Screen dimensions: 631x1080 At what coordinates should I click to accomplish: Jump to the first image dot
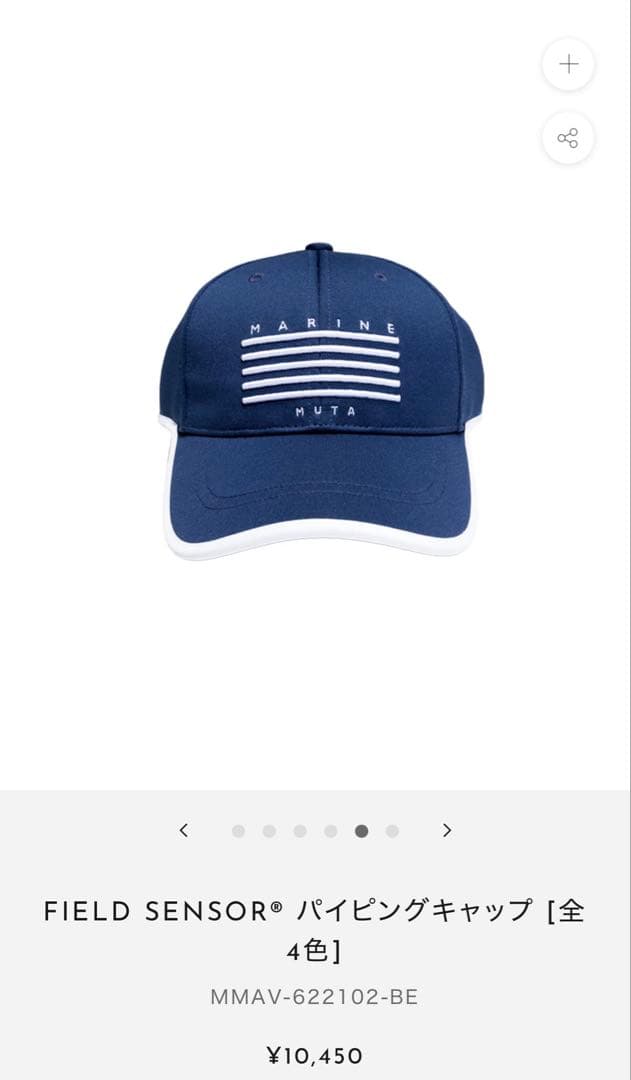click(x=238, y=831)
